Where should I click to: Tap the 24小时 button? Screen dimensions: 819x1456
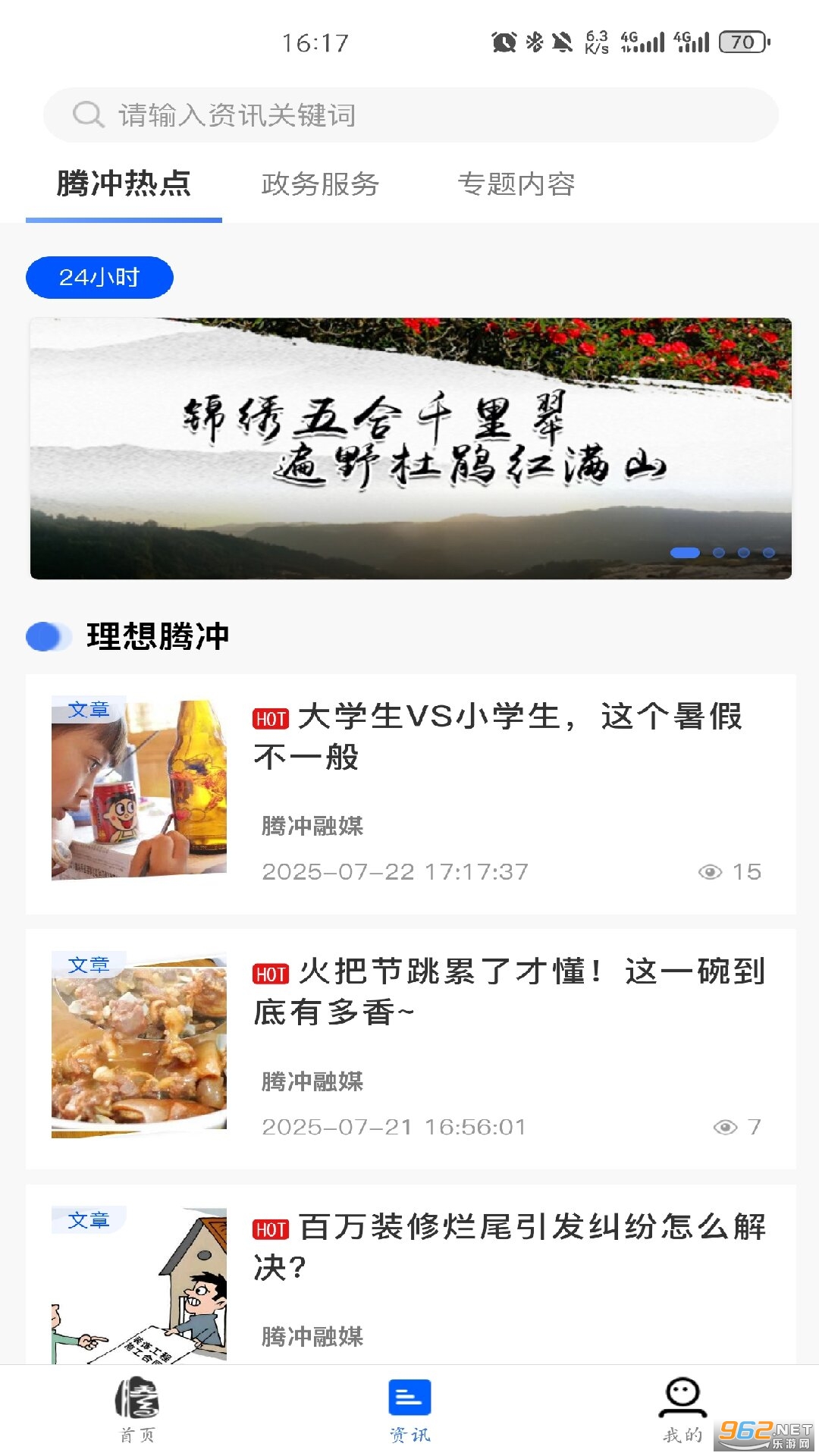tap(99, 278)
